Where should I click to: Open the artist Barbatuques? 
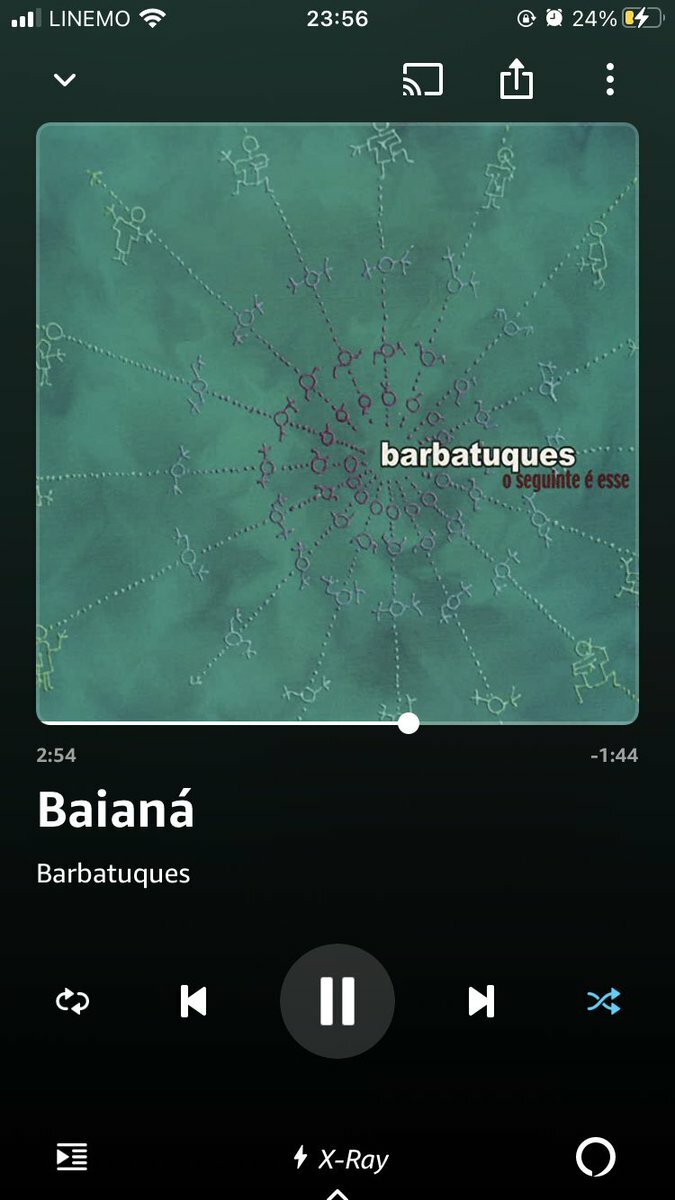click(113, 873)
